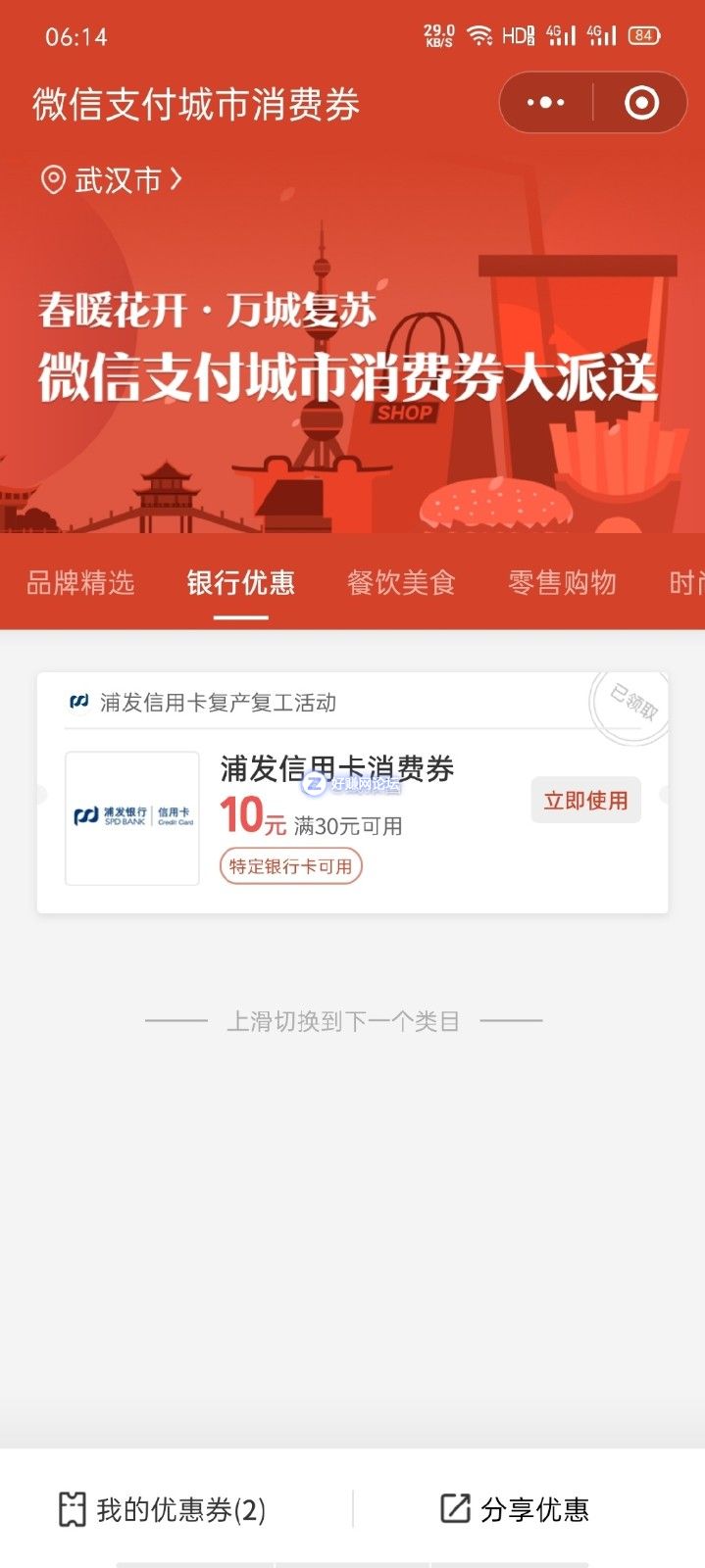The image size is (705, 1568).
Task: View 我的优惠券(2)
Action: [163, 1509]
